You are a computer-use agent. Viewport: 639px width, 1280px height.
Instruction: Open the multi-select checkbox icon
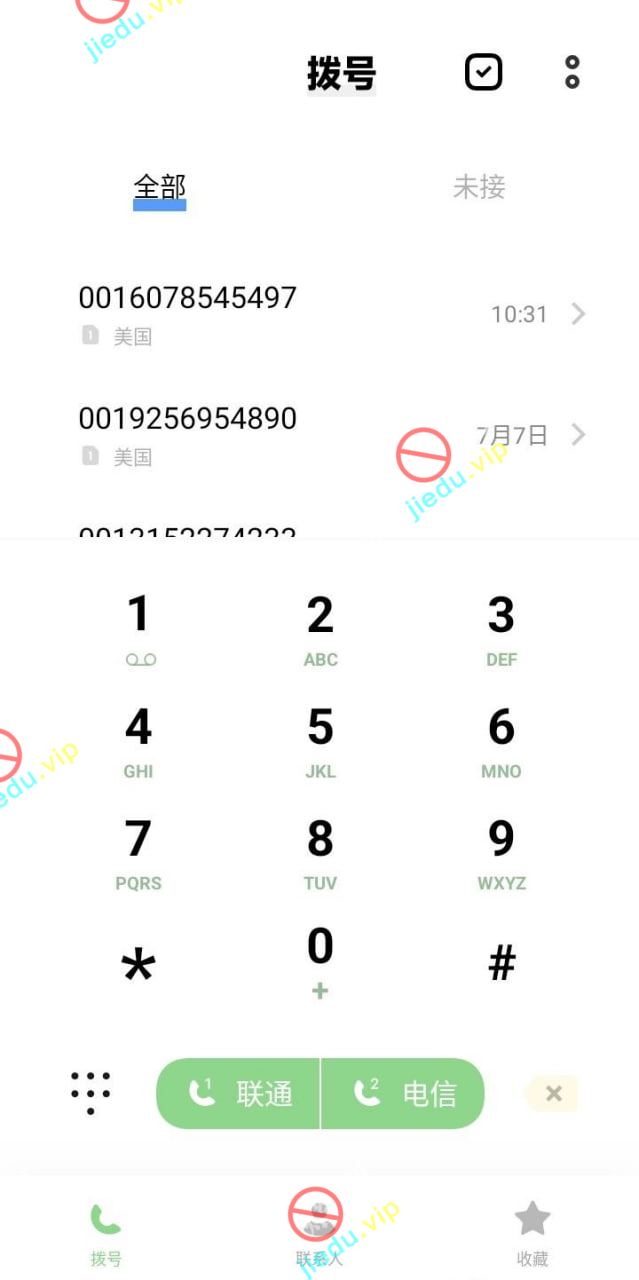coord(483,73)
